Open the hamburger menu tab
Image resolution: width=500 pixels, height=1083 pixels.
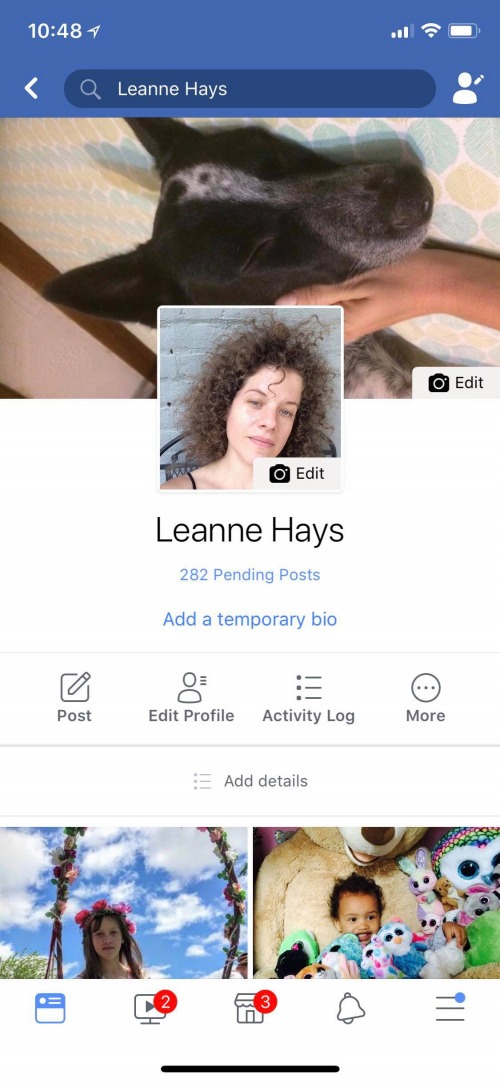point(450,1008)
